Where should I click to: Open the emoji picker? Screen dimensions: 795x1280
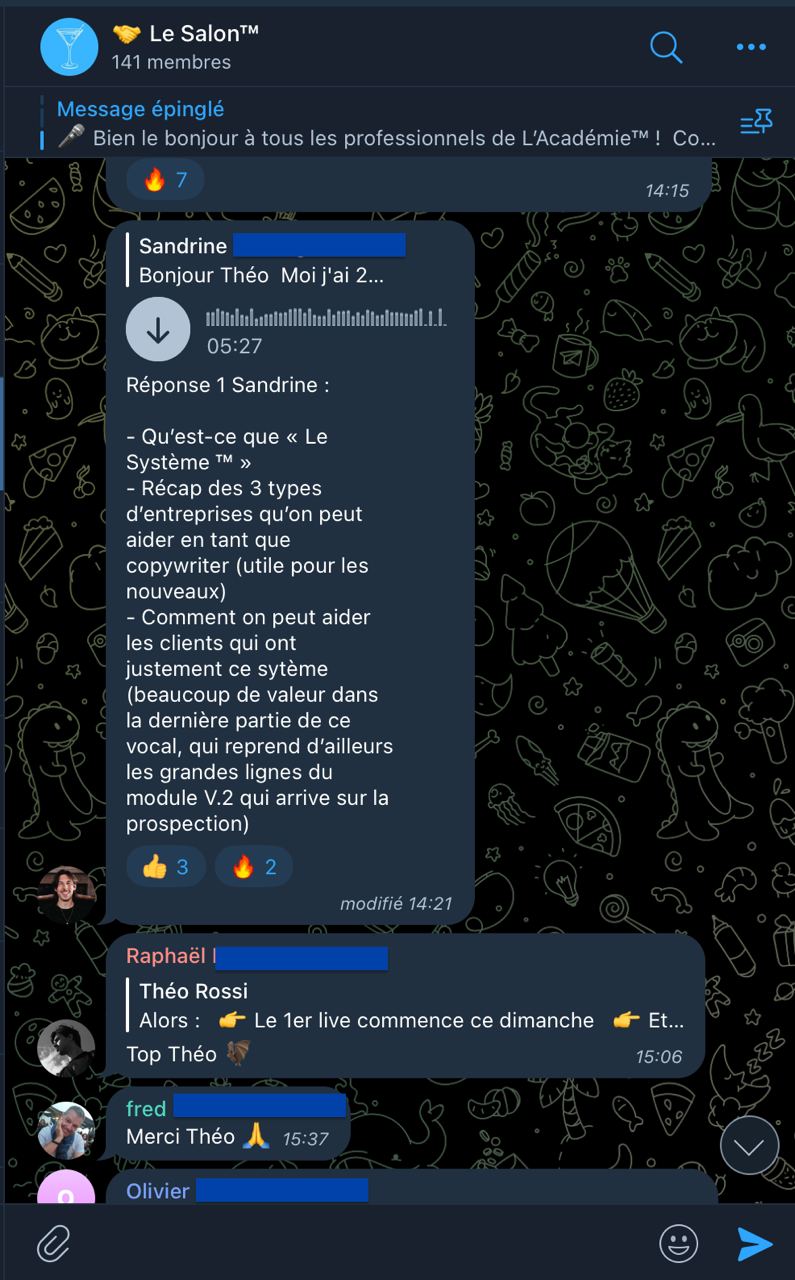coord(679,1243)
